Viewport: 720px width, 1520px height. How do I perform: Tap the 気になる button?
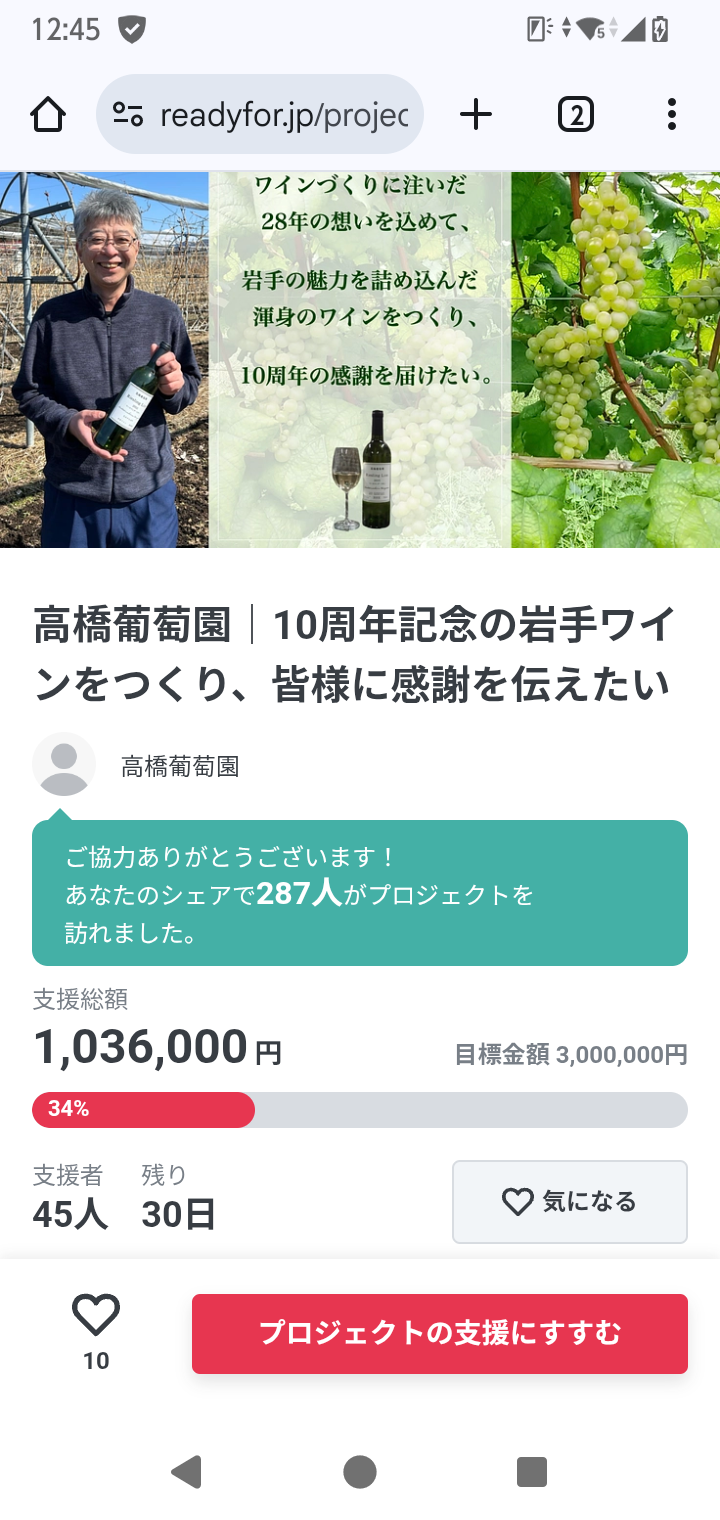point(569,1201)
